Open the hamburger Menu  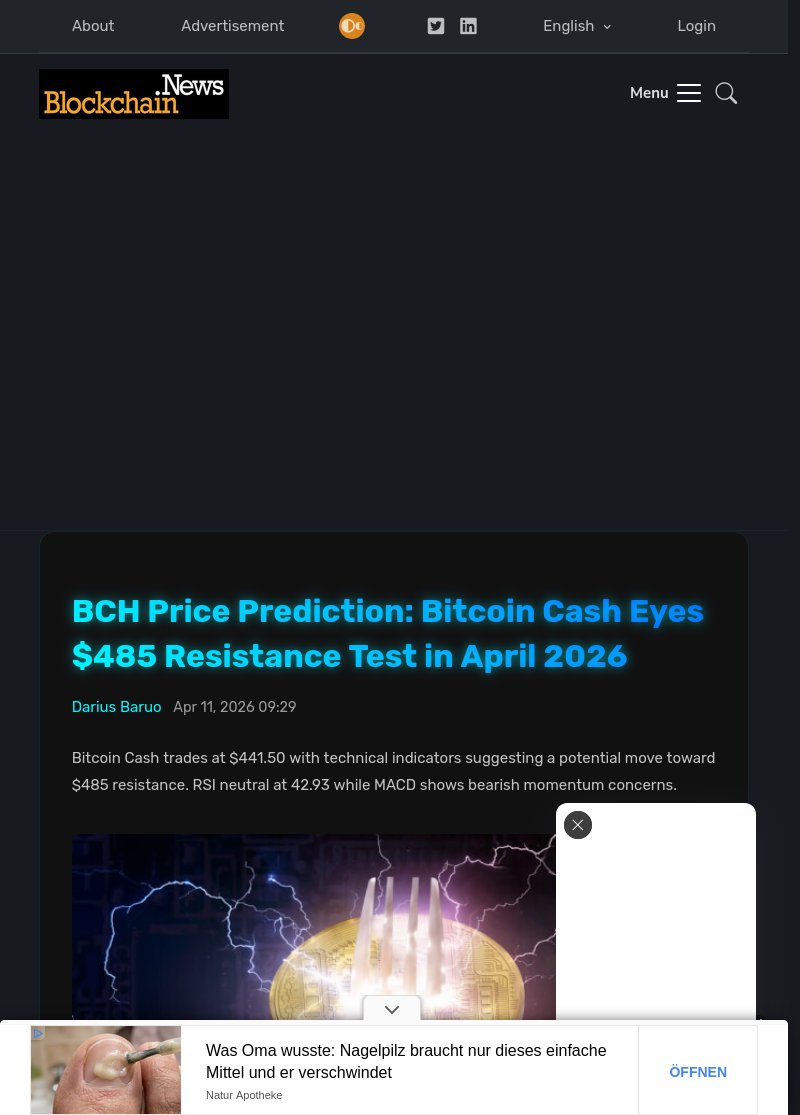coord(688,93)
